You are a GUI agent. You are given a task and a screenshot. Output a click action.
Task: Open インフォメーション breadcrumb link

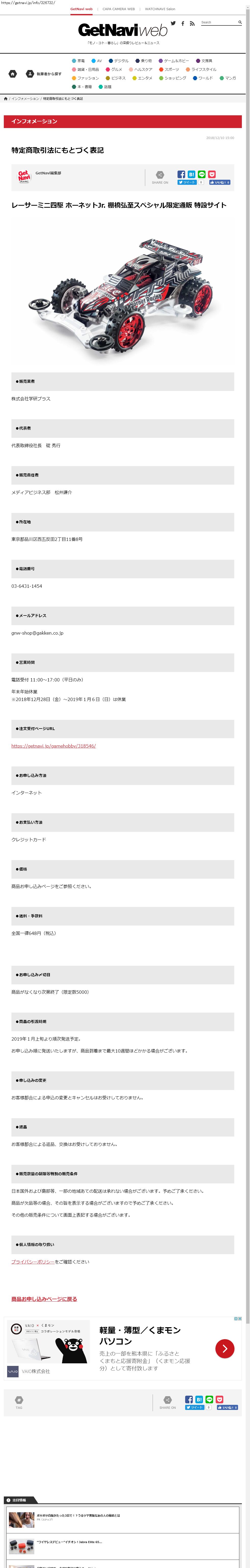[25, 99]
